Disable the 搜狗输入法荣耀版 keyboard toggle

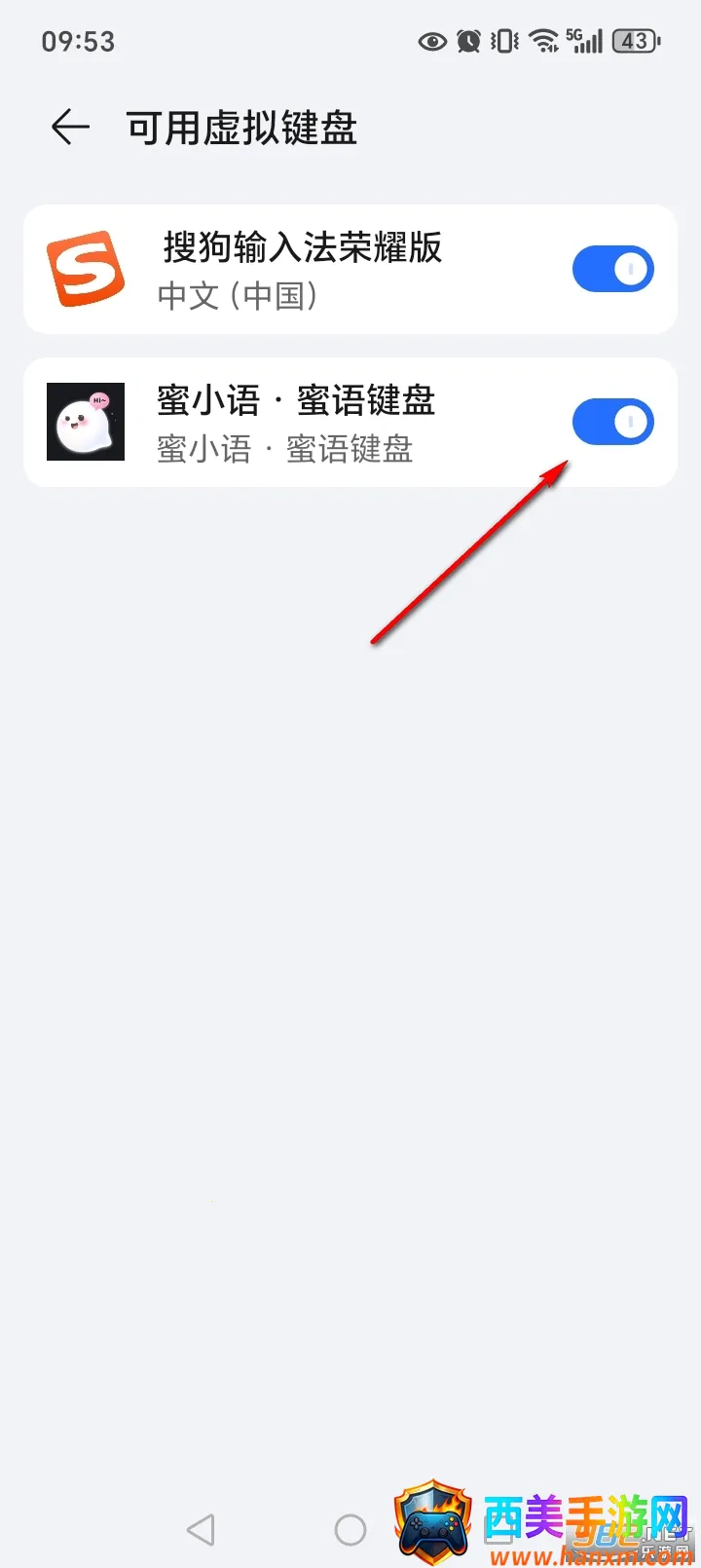click(612, 269)
